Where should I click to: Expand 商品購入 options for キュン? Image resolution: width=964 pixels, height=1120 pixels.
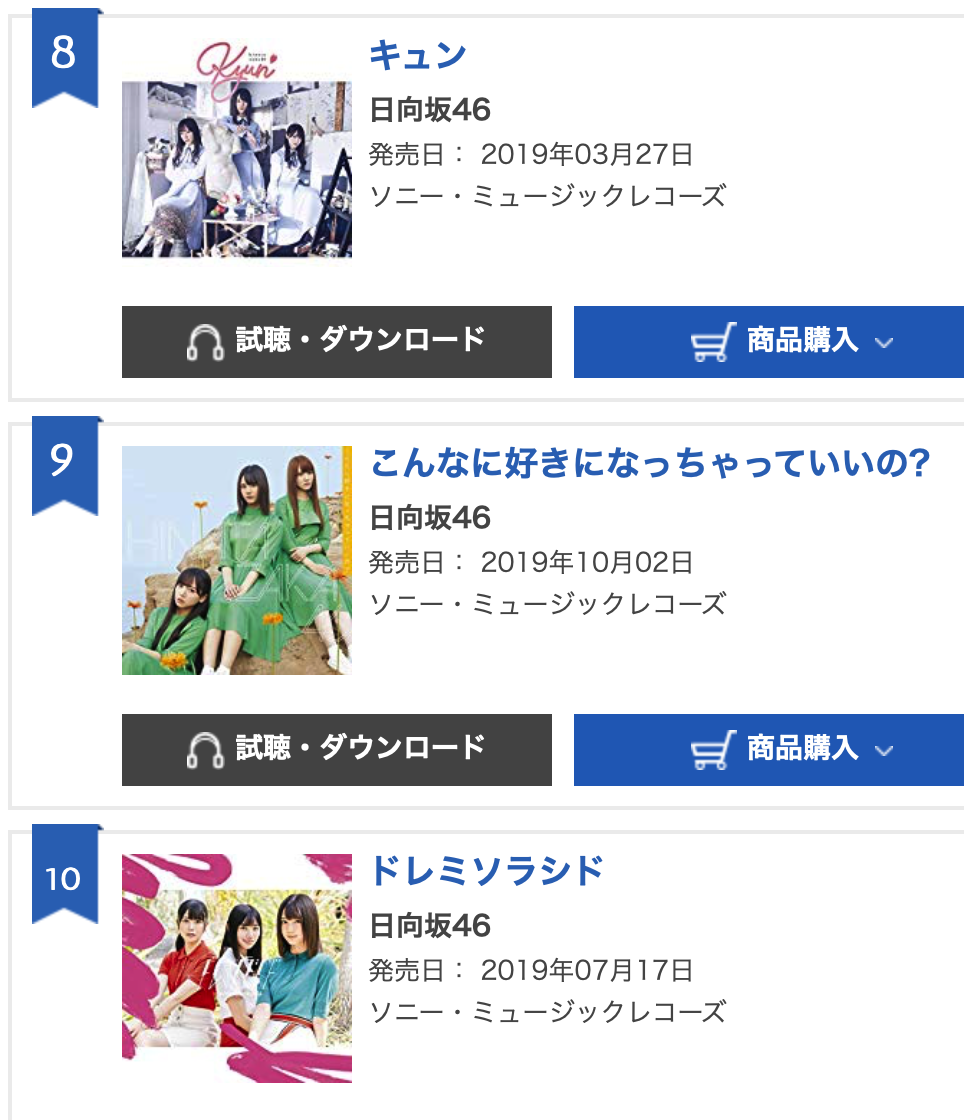[x=768, y=342]
